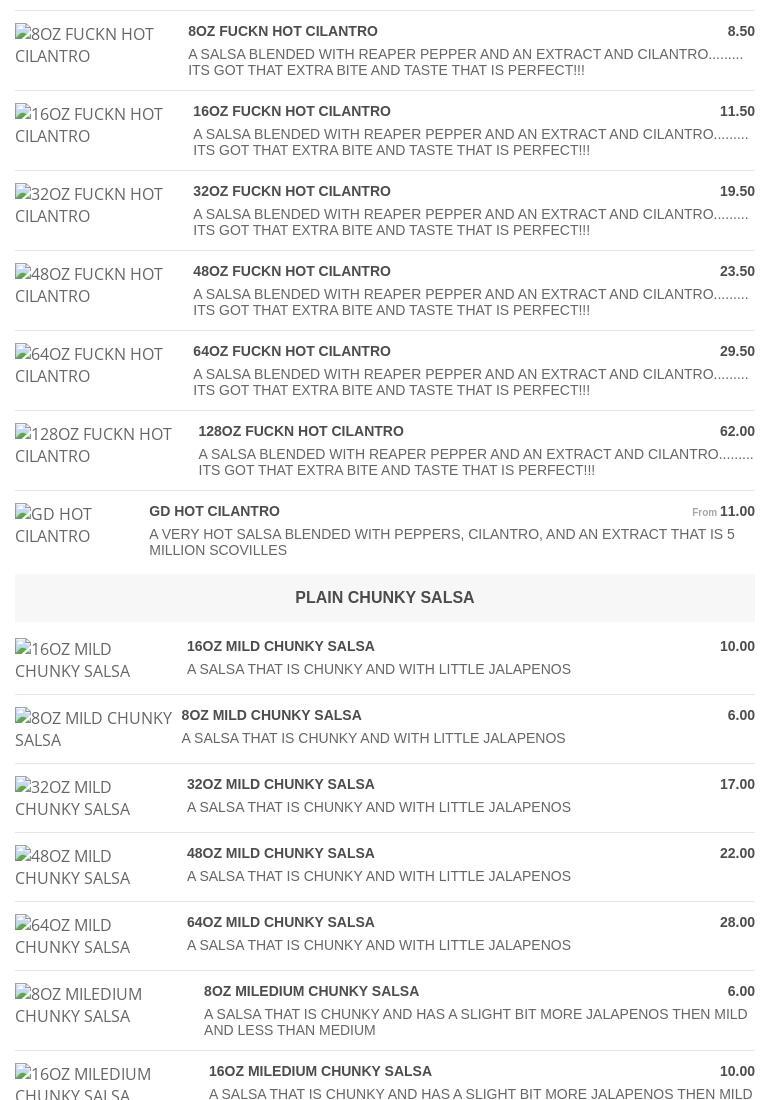Pick the 8OZ Mild Chunky Salsa item

point(272,716)
